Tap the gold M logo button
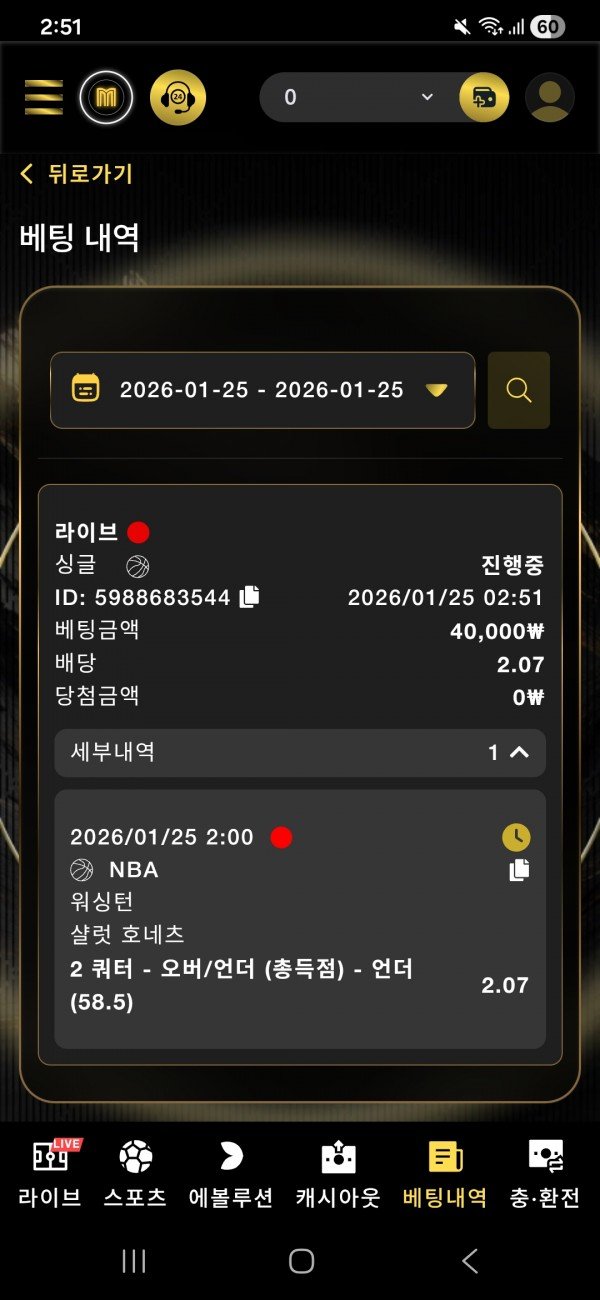 coord(106,98)
